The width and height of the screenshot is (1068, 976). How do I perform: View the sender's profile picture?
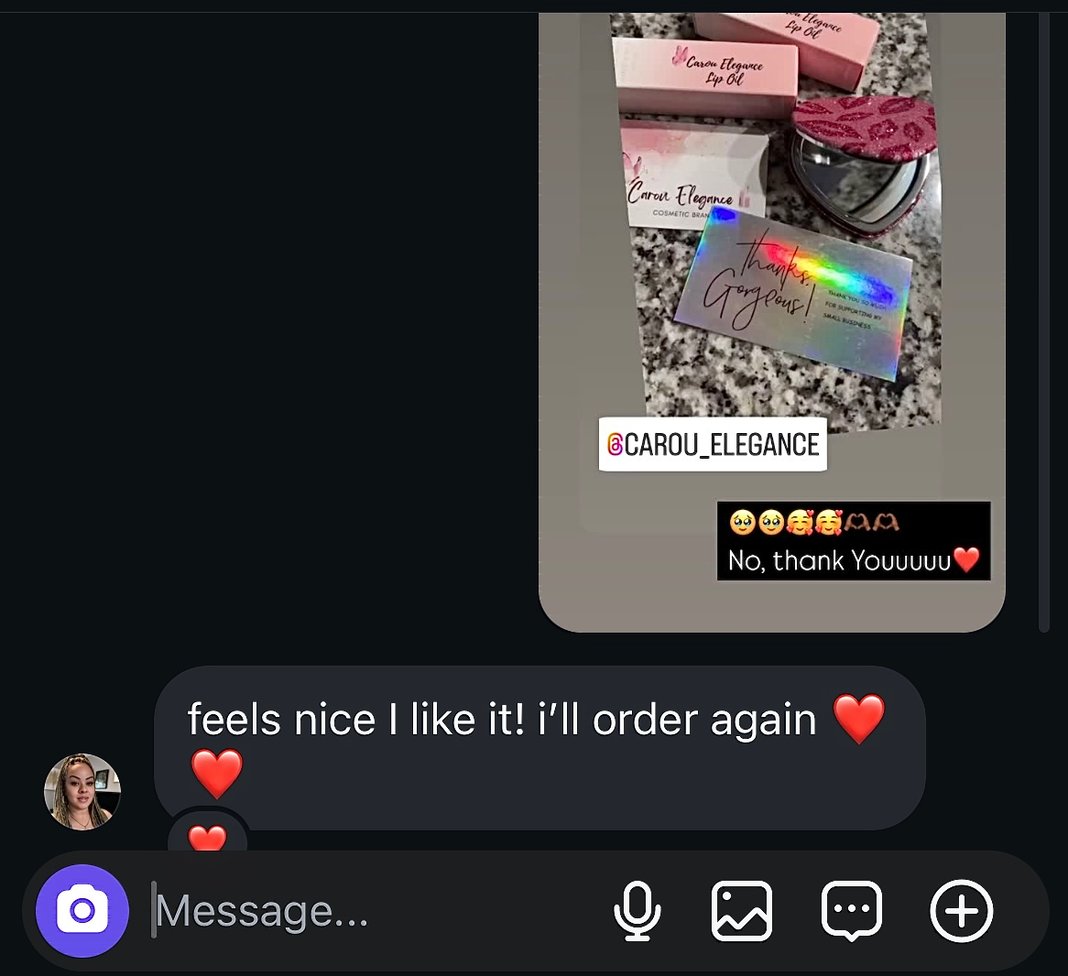82,791
